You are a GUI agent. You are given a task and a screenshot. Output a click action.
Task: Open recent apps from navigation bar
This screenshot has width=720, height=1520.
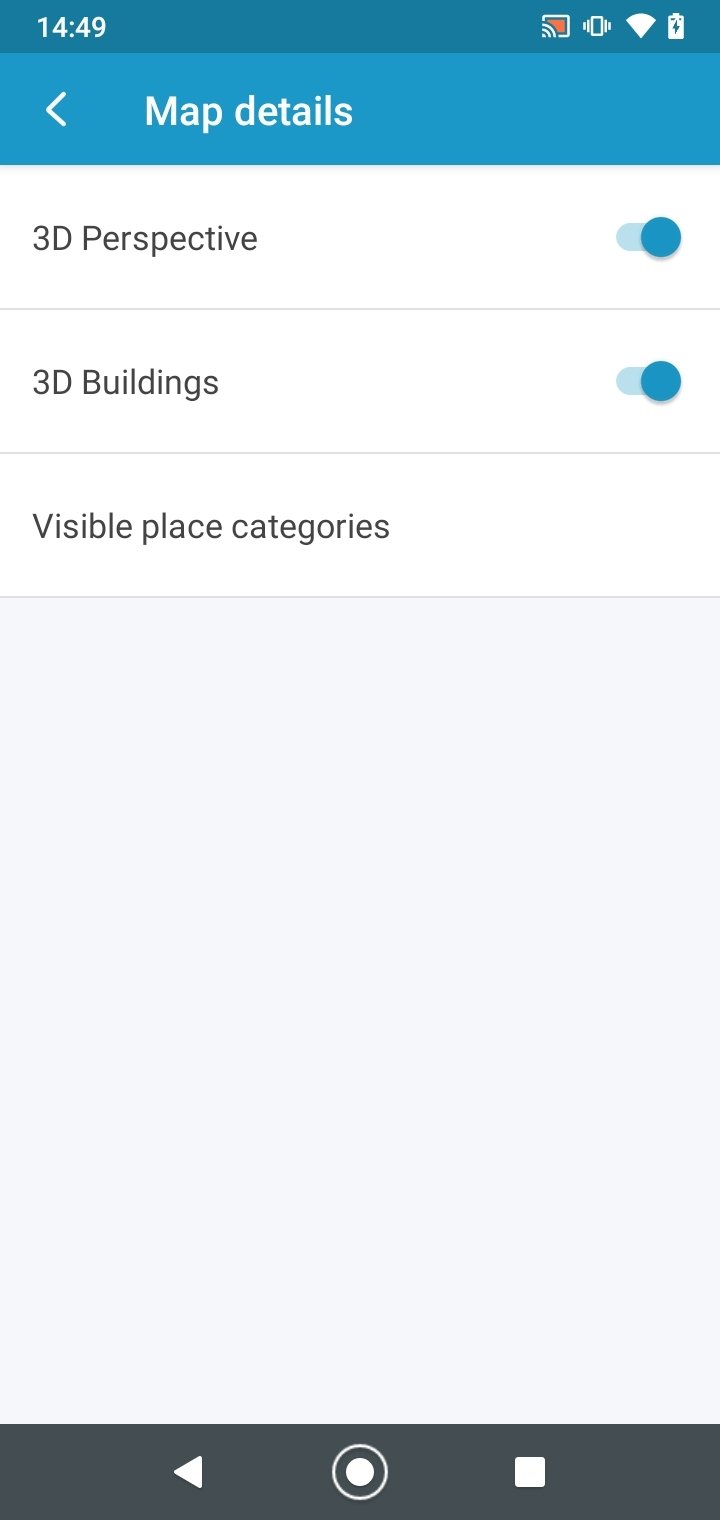coord(529,1472)
